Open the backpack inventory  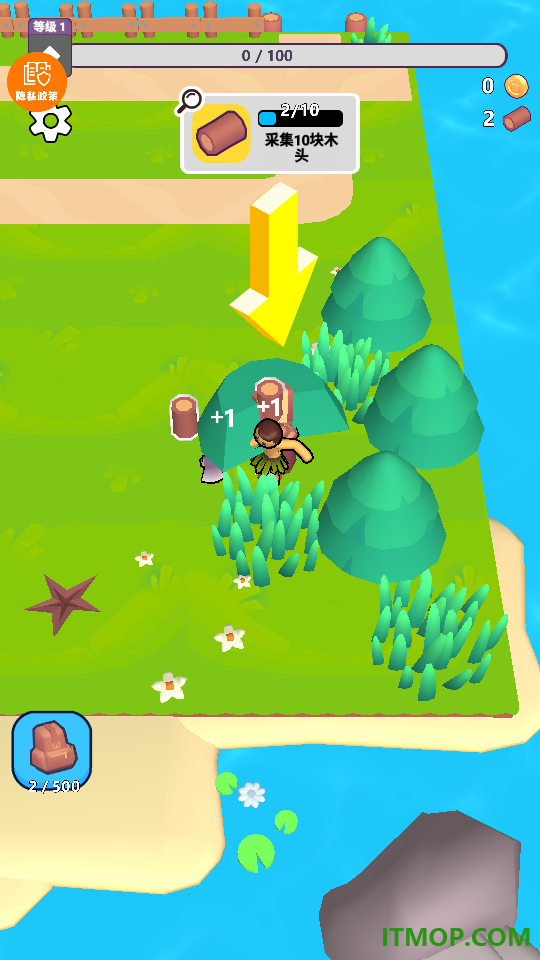click(x=53, y=751)
